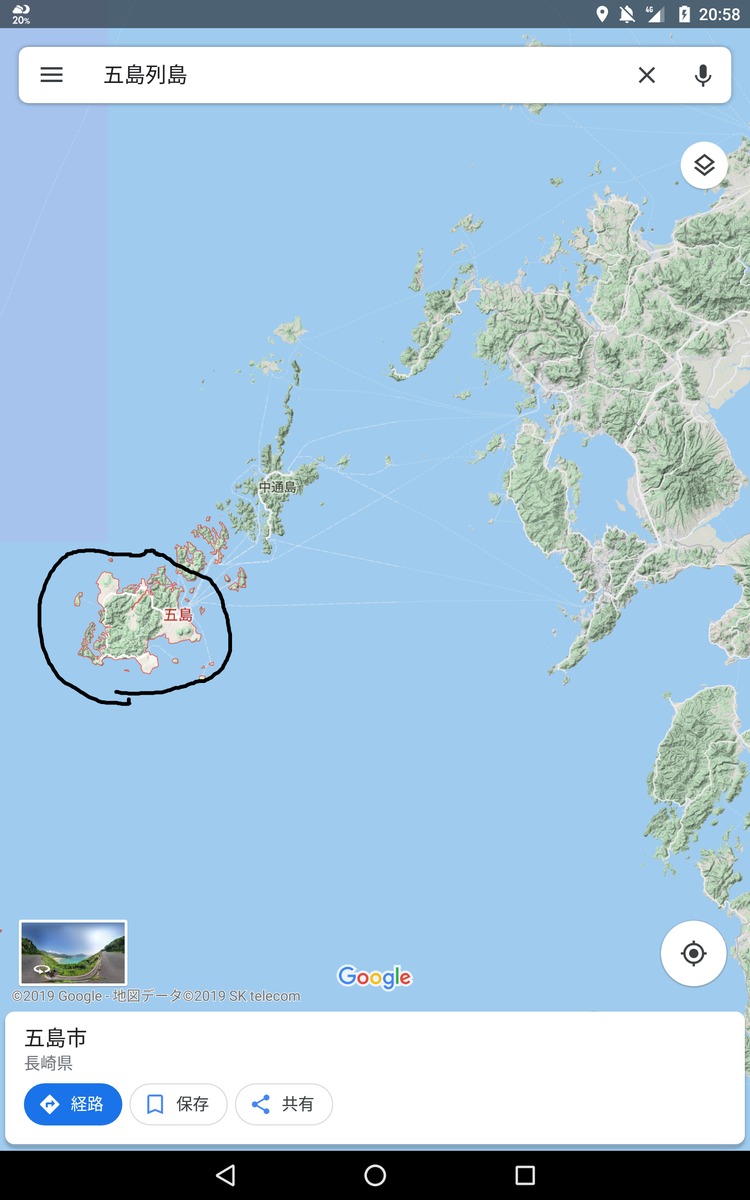This screenshot has height=1200, width=750.
Task: Get directions with the 経路 button
Action: tap(73, 1104)
